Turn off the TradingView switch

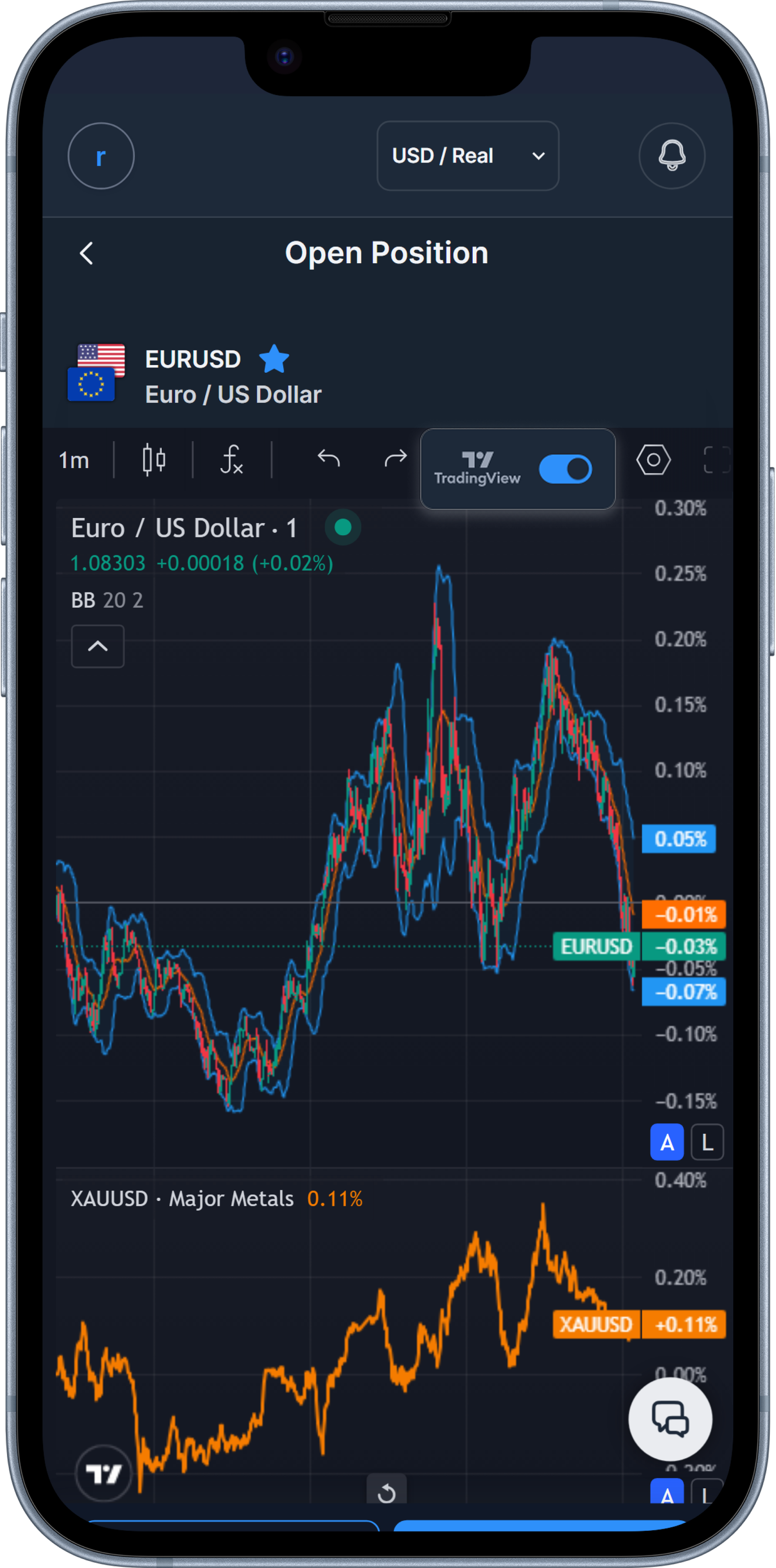coord(565,469)
